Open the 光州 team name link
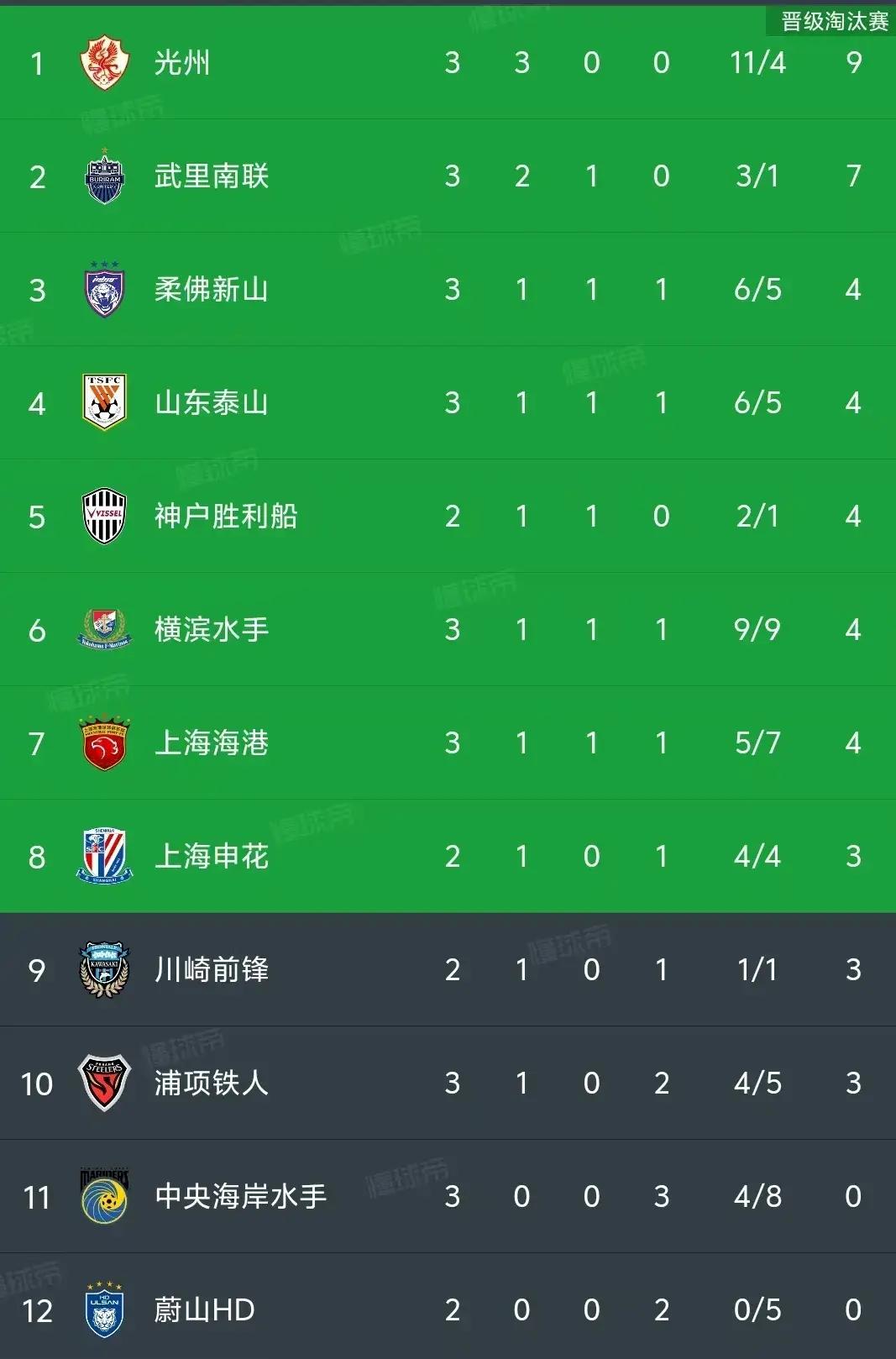 [x=181, y=60]
